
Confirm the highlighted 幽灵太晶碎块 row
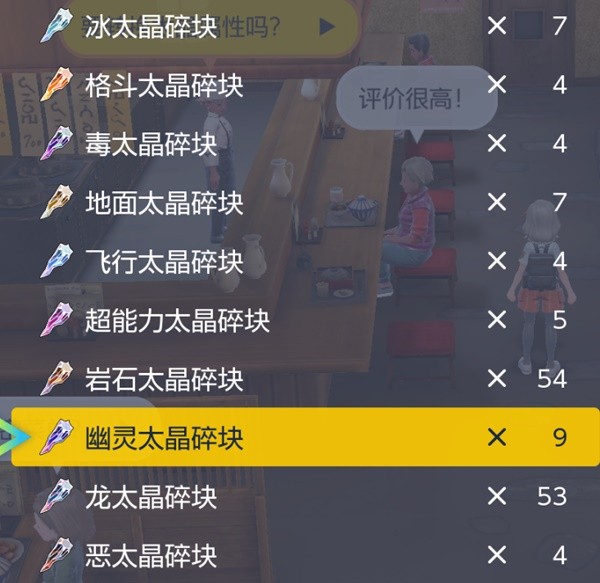click(300, 437)
